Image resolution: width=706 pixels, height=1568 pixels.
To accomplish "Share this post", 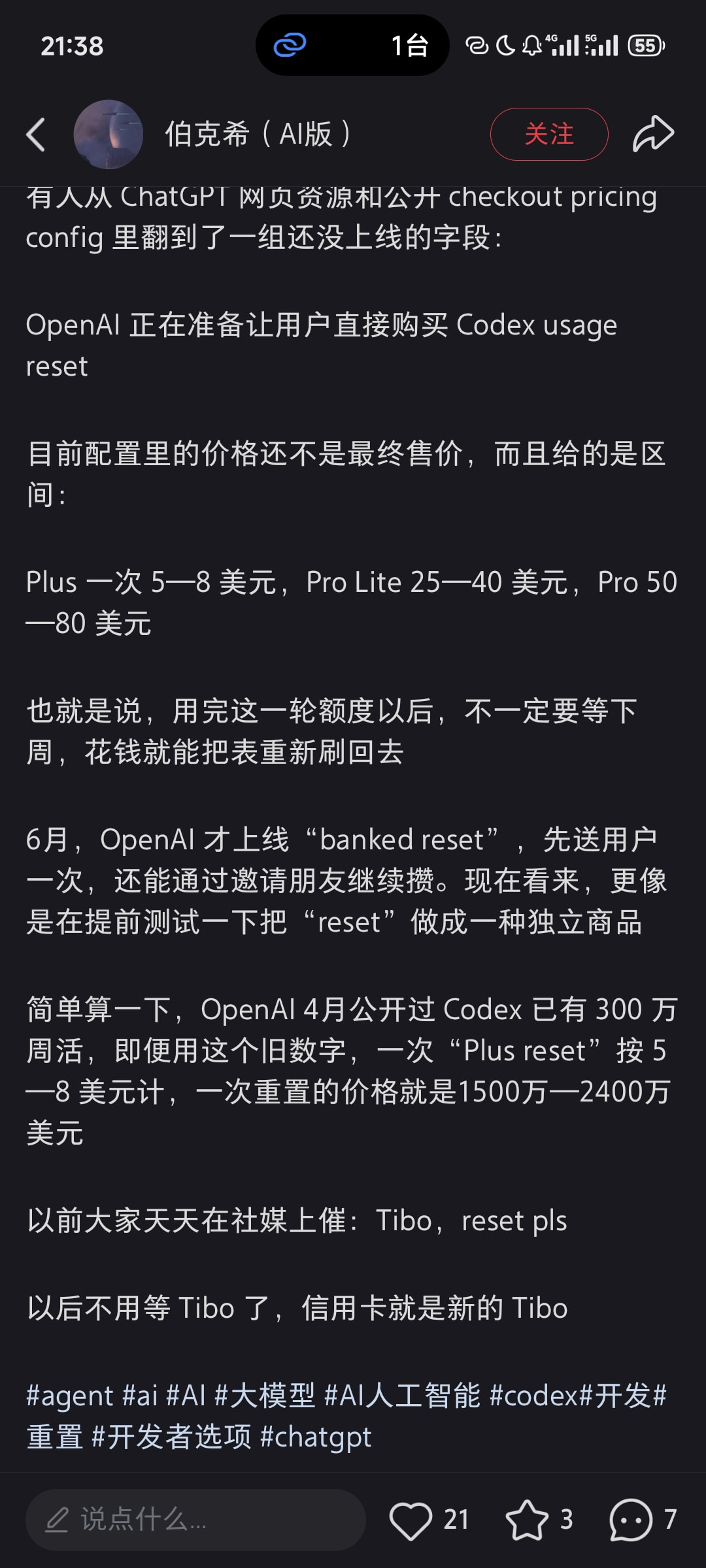I will point(653,134).
